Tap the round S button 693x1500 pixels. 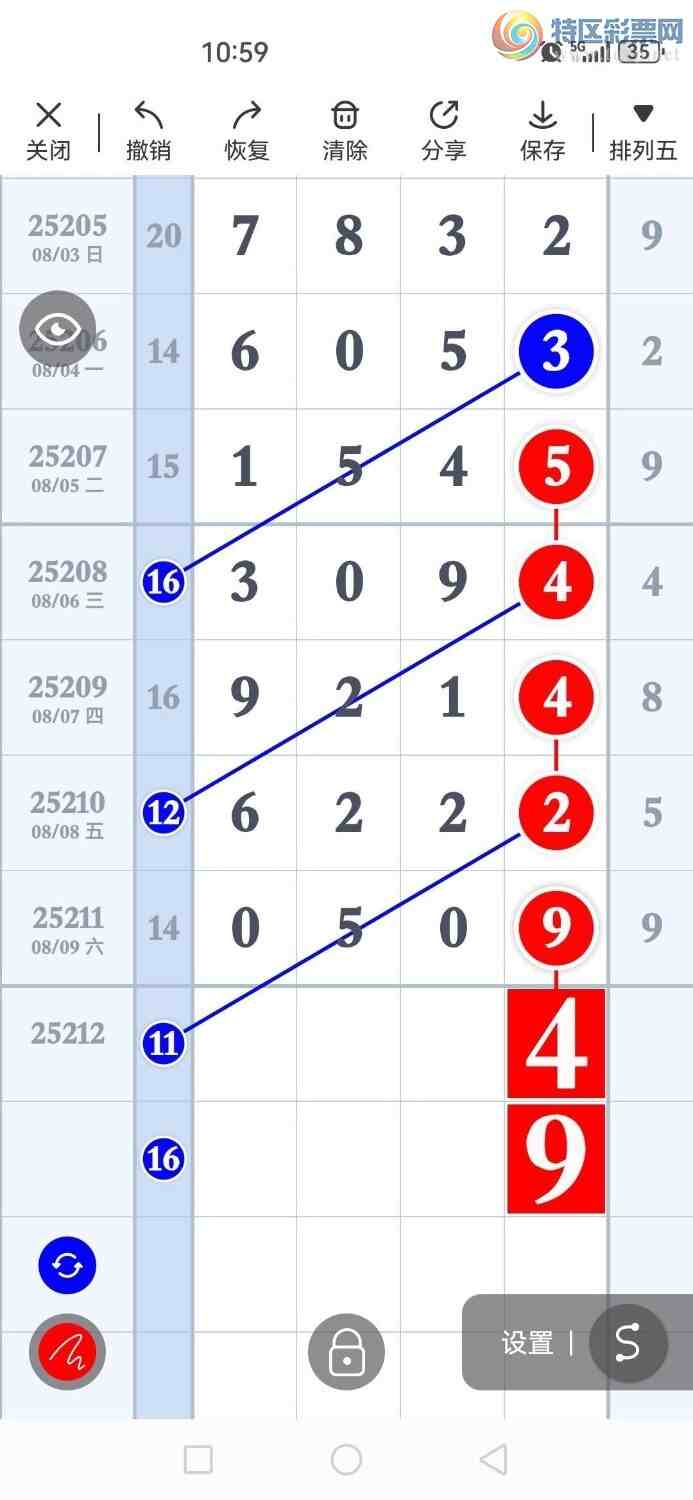(x=628, y=1343)
